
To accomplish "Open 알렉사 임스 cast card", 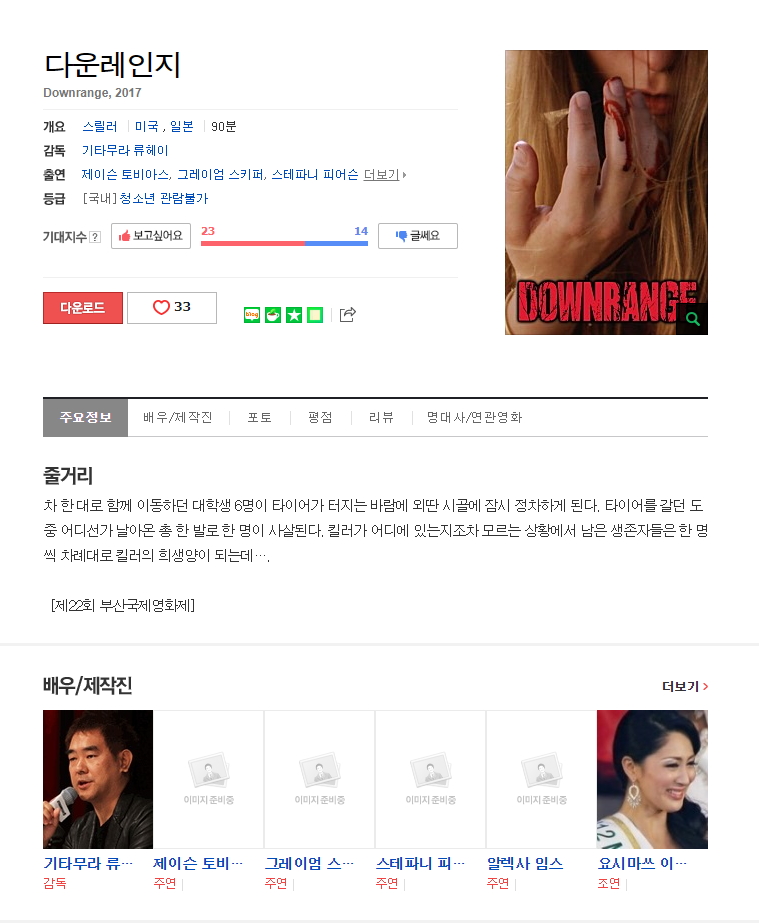I will (542, 800).
